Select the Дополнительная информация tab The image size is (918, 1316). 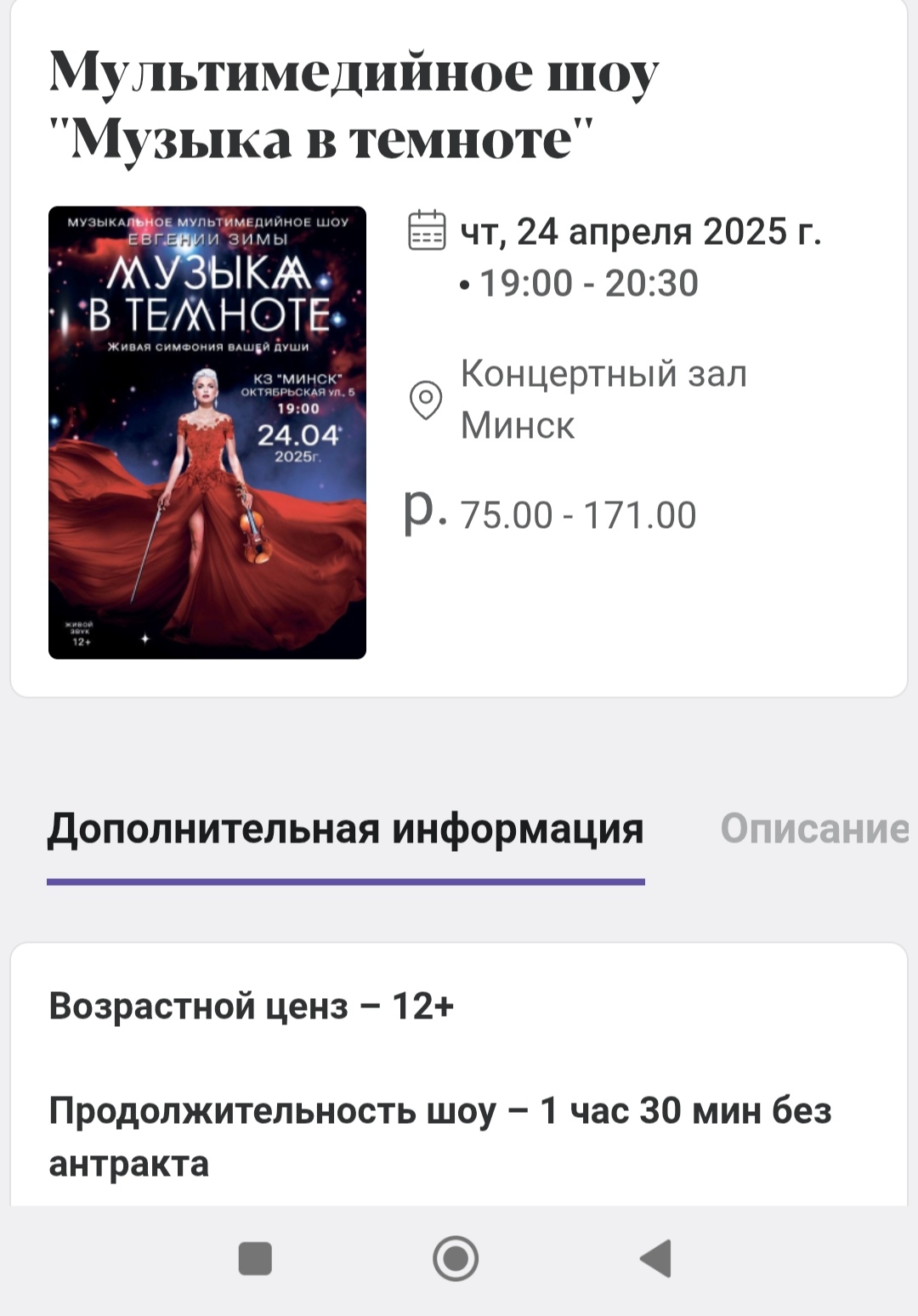coord(345,829)
